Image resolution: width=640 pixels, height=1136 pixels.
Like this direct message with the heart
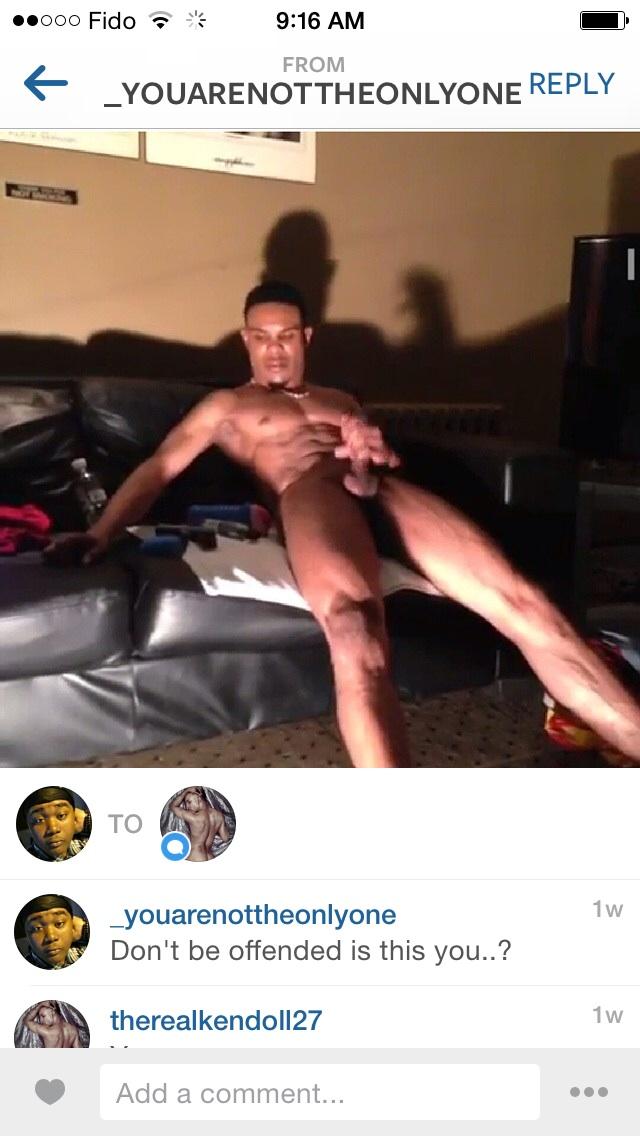pyautogui.click(x=50, y=1092)
